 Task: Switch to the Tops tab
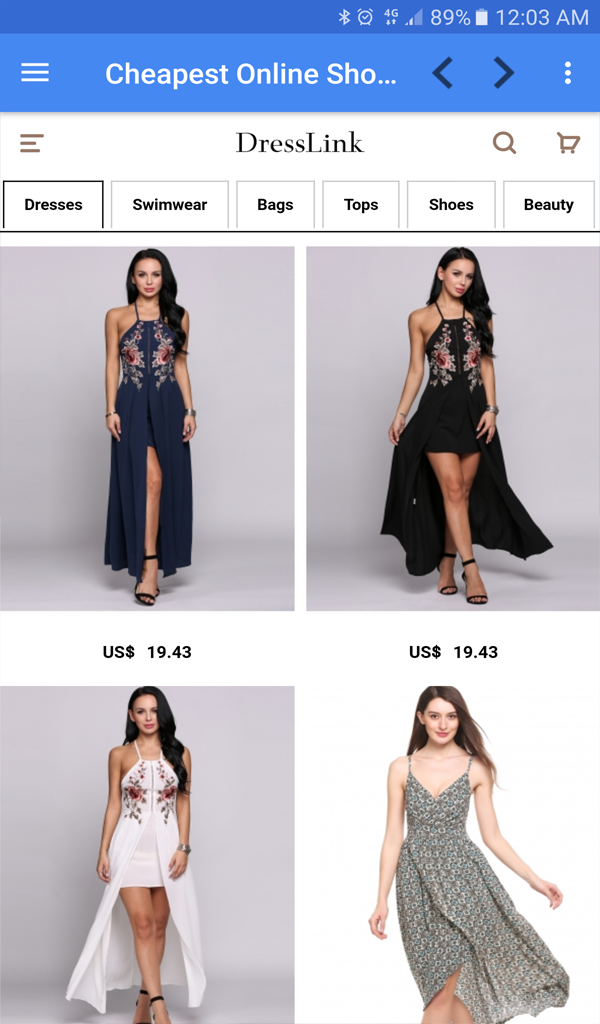[361, 205]
